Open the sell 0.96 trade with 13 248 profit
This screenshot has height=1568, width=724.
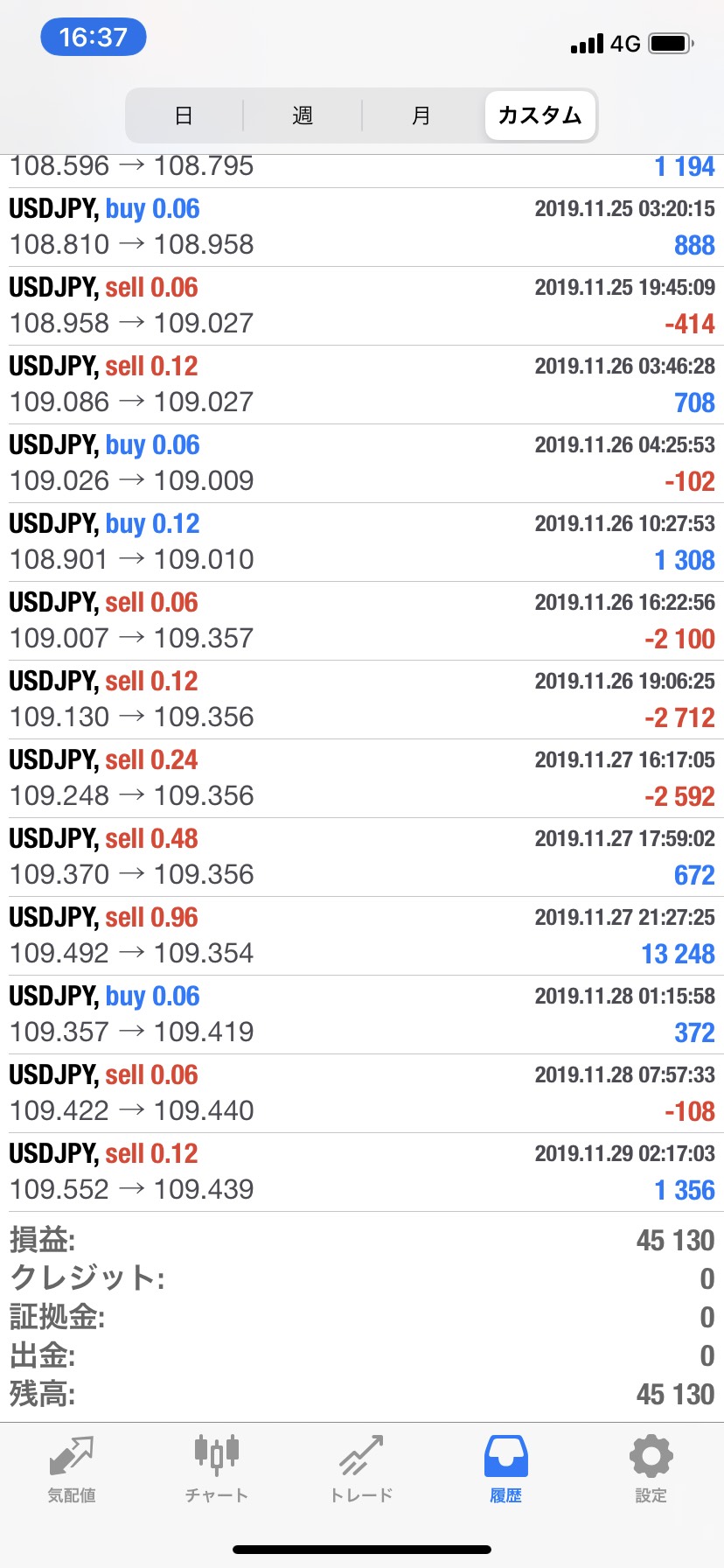pos(362,936)
